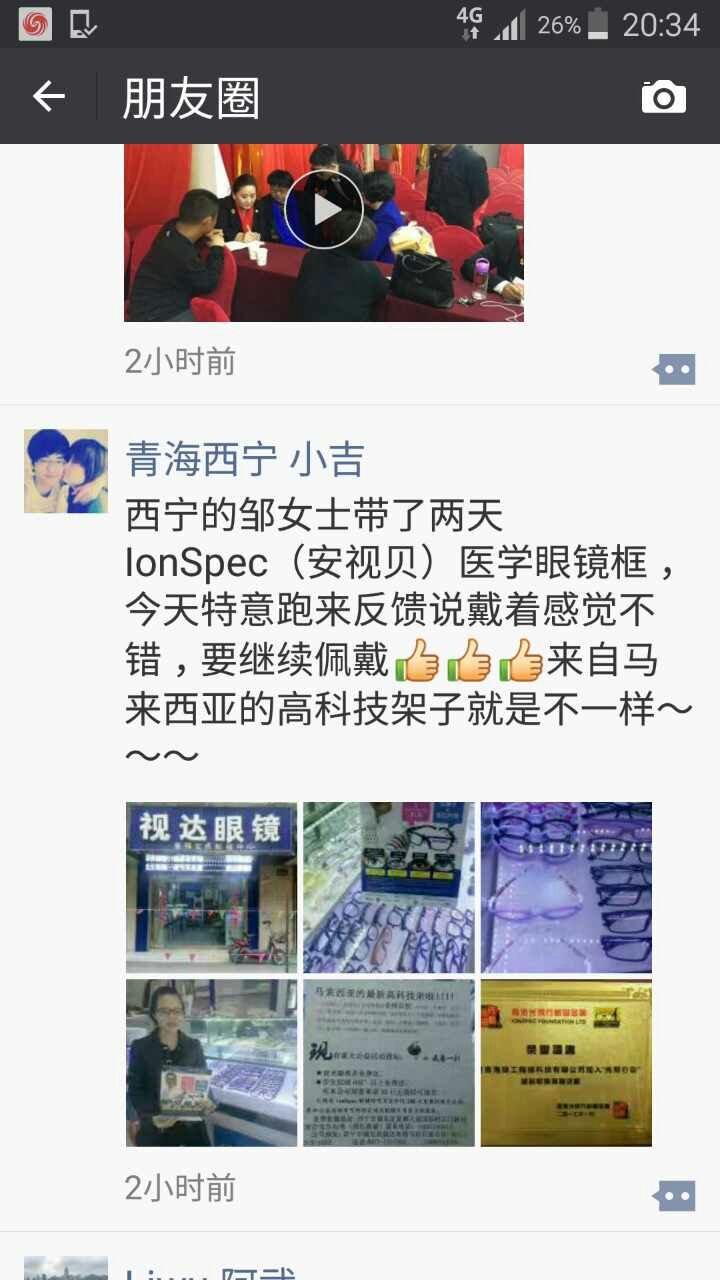Screen dimensions: 720x1280
Task: Open 青海西宁 小吉's avatar
Action: pos(66,471)
